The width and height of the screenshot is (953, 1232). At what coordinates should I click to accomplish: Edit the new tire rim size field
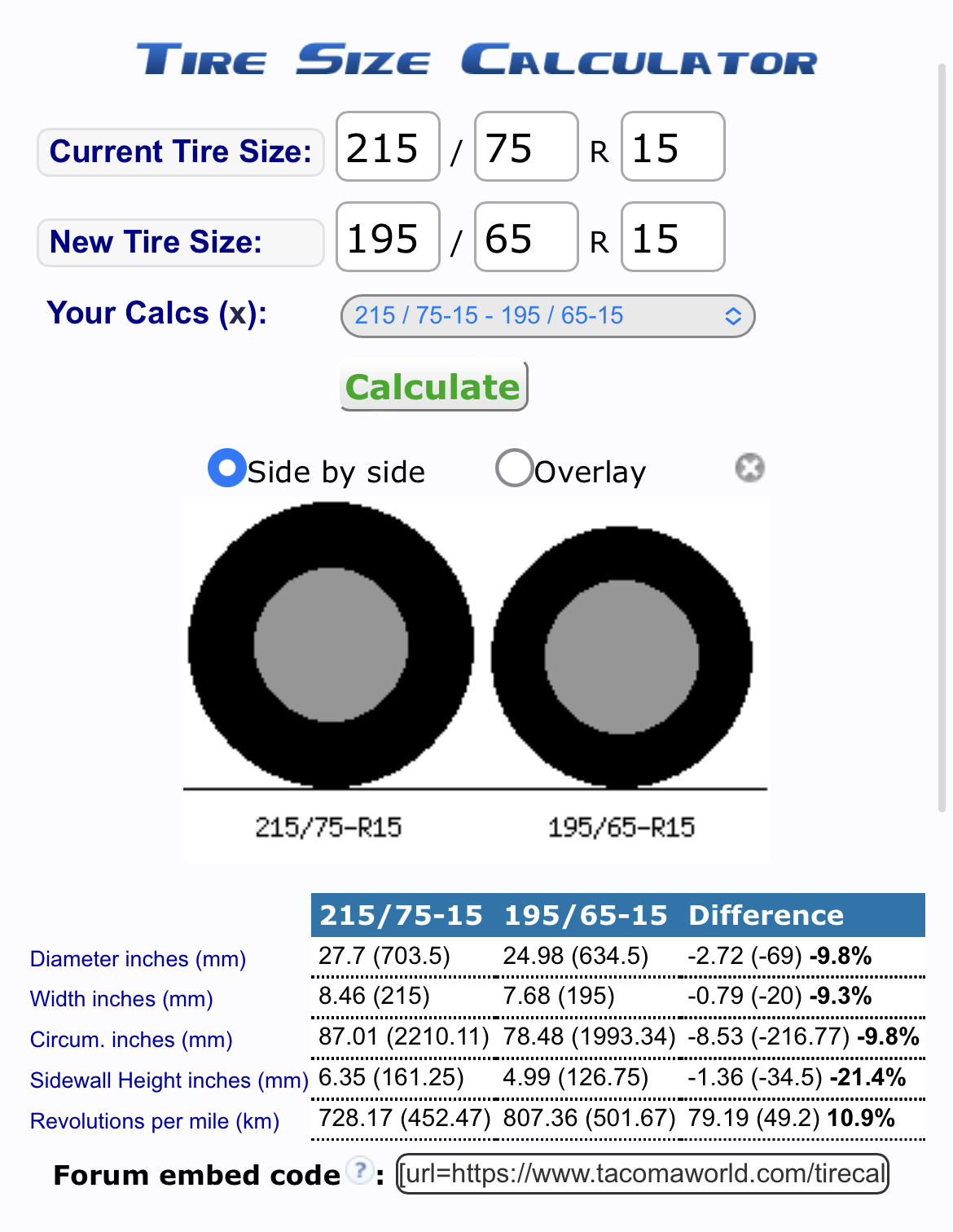click(x=673, y=238)
